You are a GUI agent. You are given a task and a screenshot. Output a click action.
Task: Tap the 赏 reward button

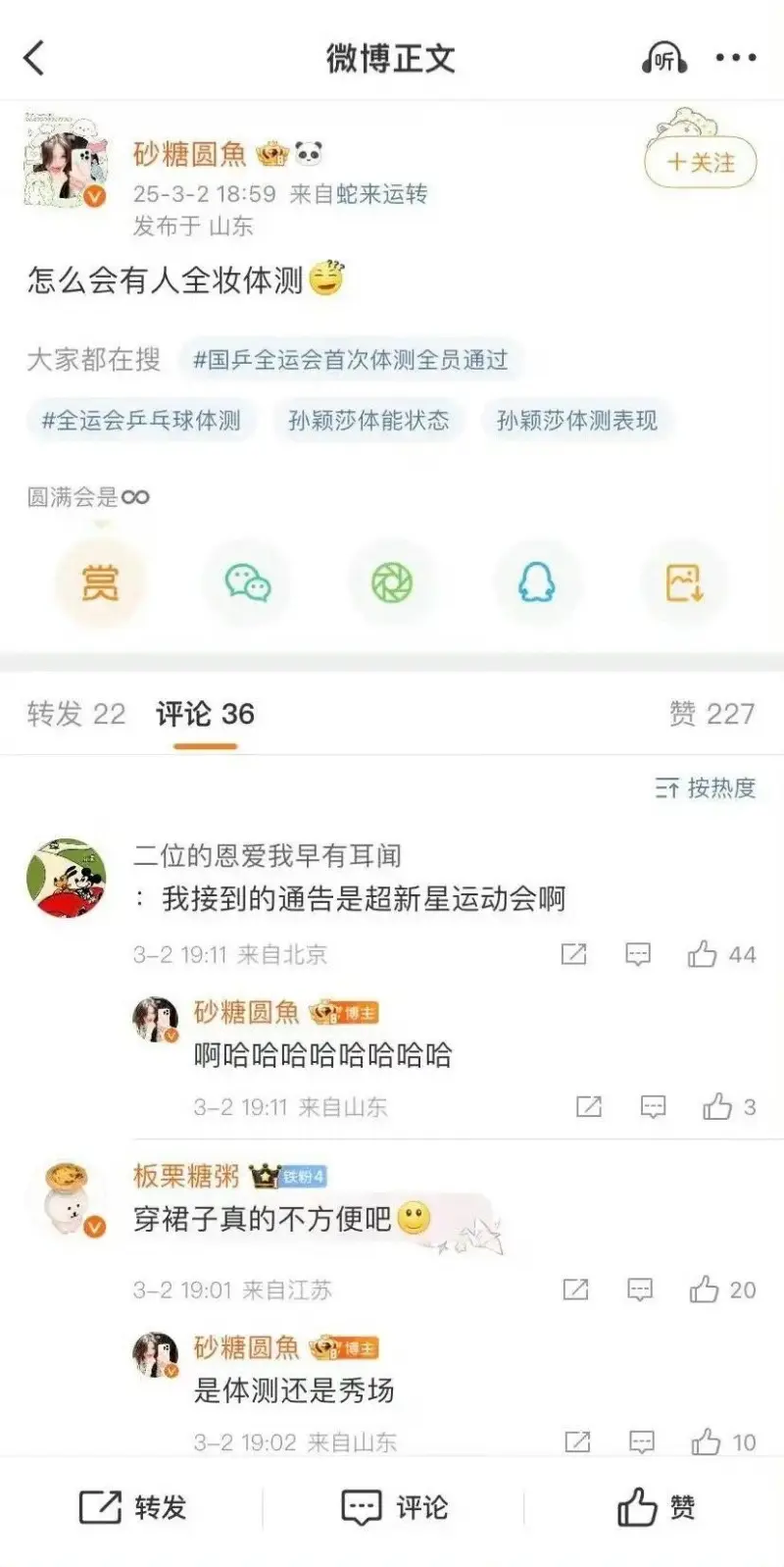[100, 583]
